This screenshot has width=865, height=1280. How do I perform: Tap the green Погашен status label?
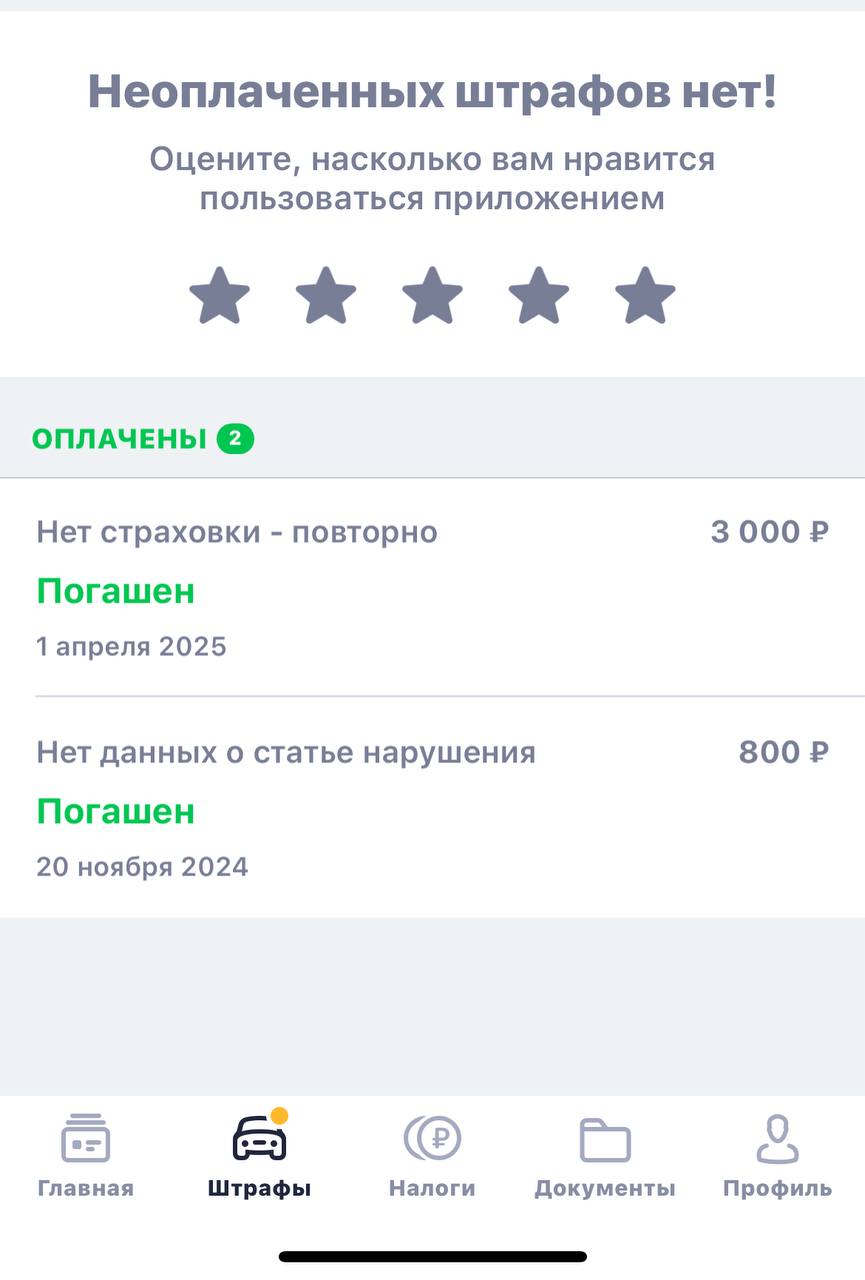pos(114,590)
